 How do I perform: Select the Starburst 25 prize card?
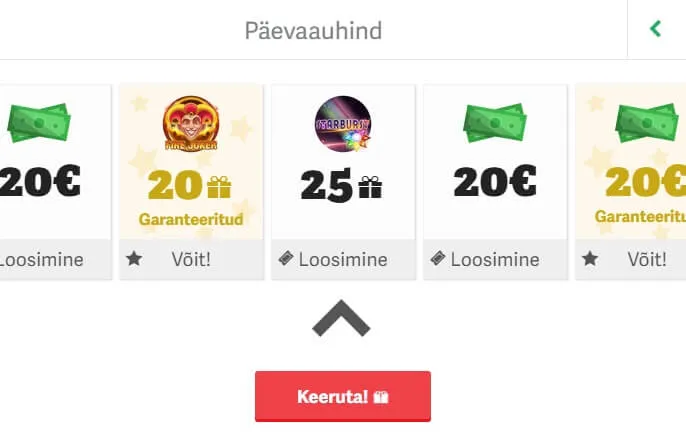[343, 165]
